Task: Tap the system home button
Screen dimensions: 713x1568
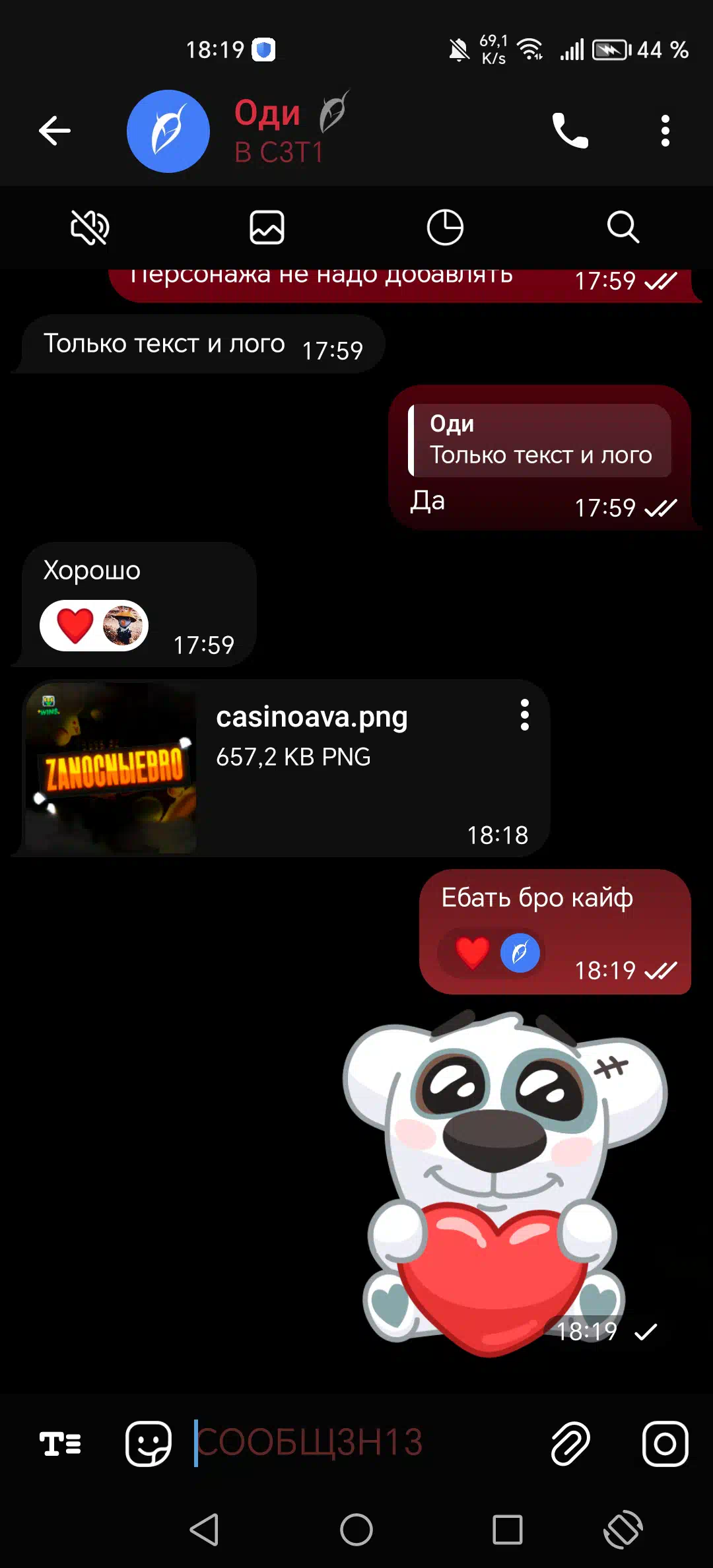Action: coord(356,1530)
